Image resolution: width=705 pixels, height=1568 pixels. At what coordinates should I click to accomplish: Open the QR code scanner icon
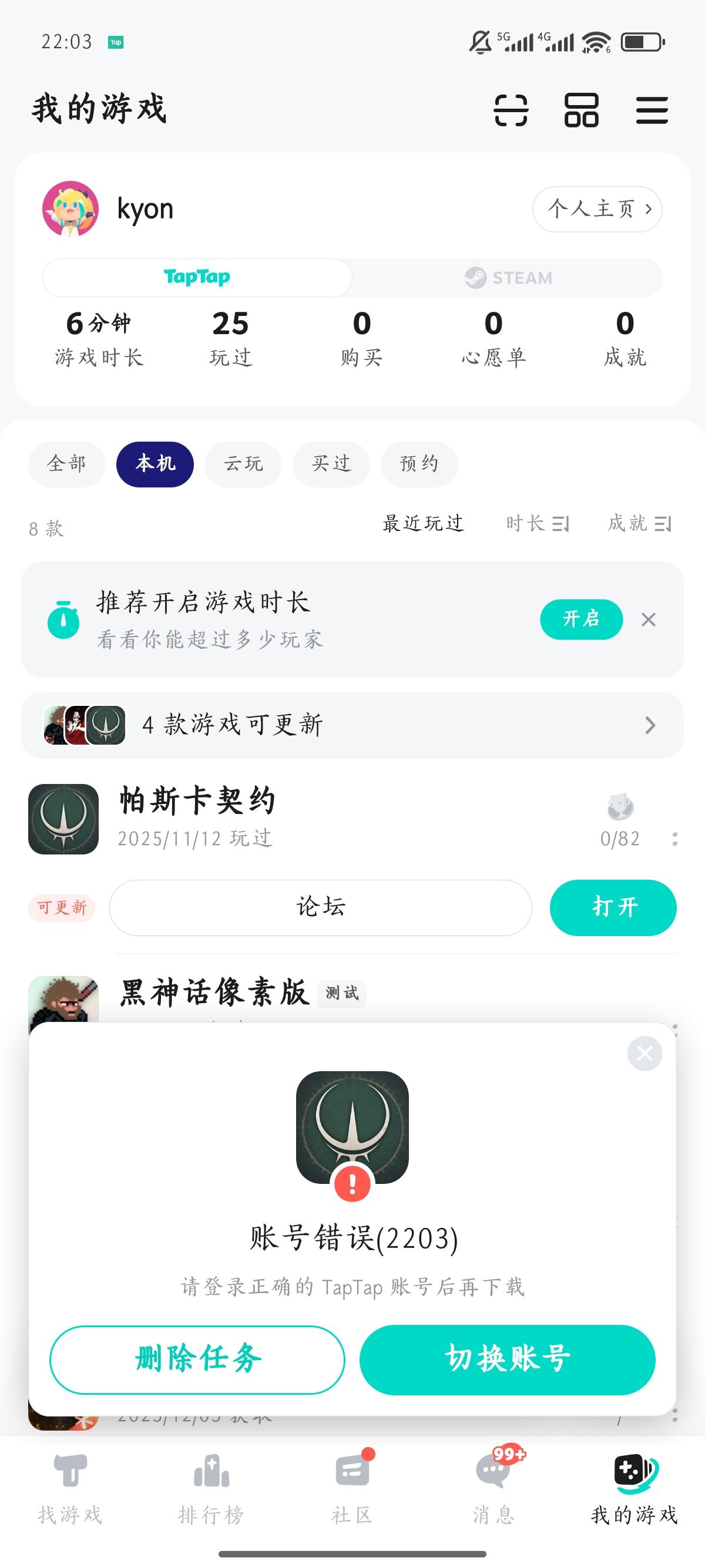pyautogui.click(x=510, y=111)
